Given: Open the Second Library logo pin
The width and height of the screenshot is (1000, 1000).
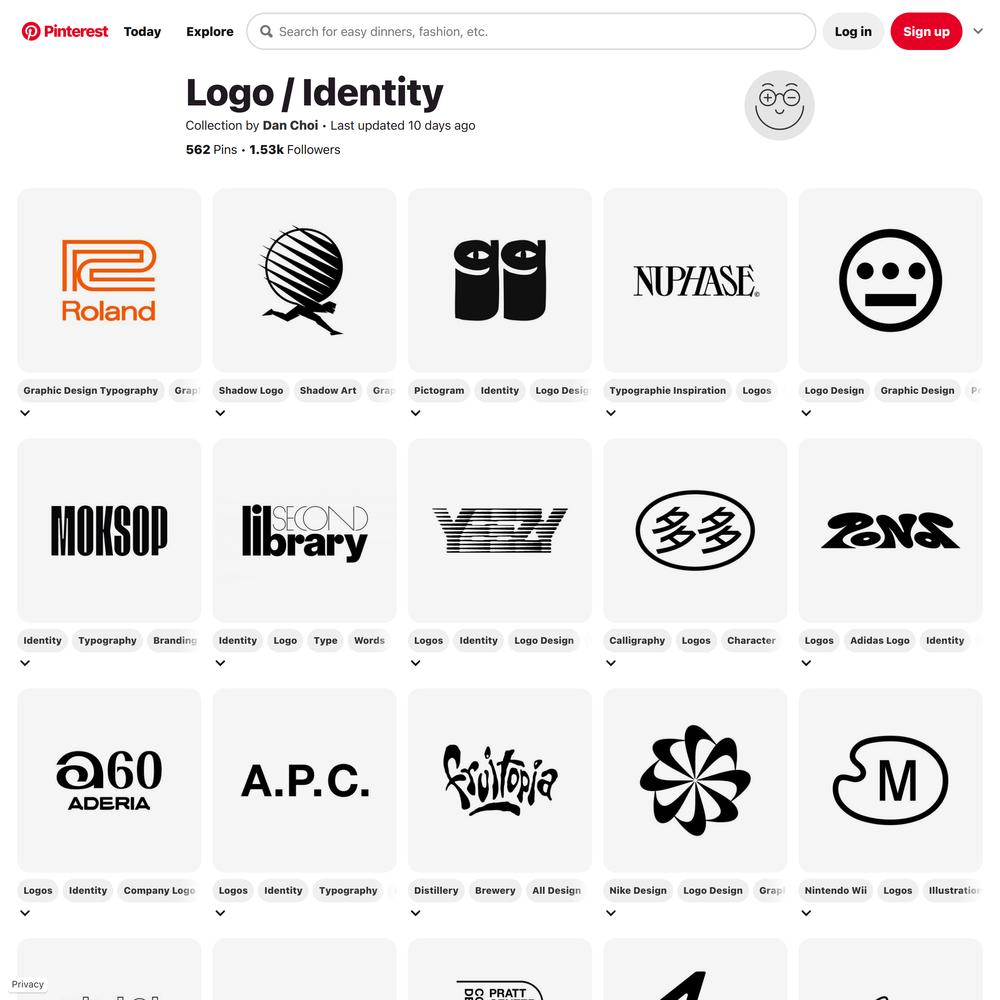Looking at the screenshot, I should point(304,530).
